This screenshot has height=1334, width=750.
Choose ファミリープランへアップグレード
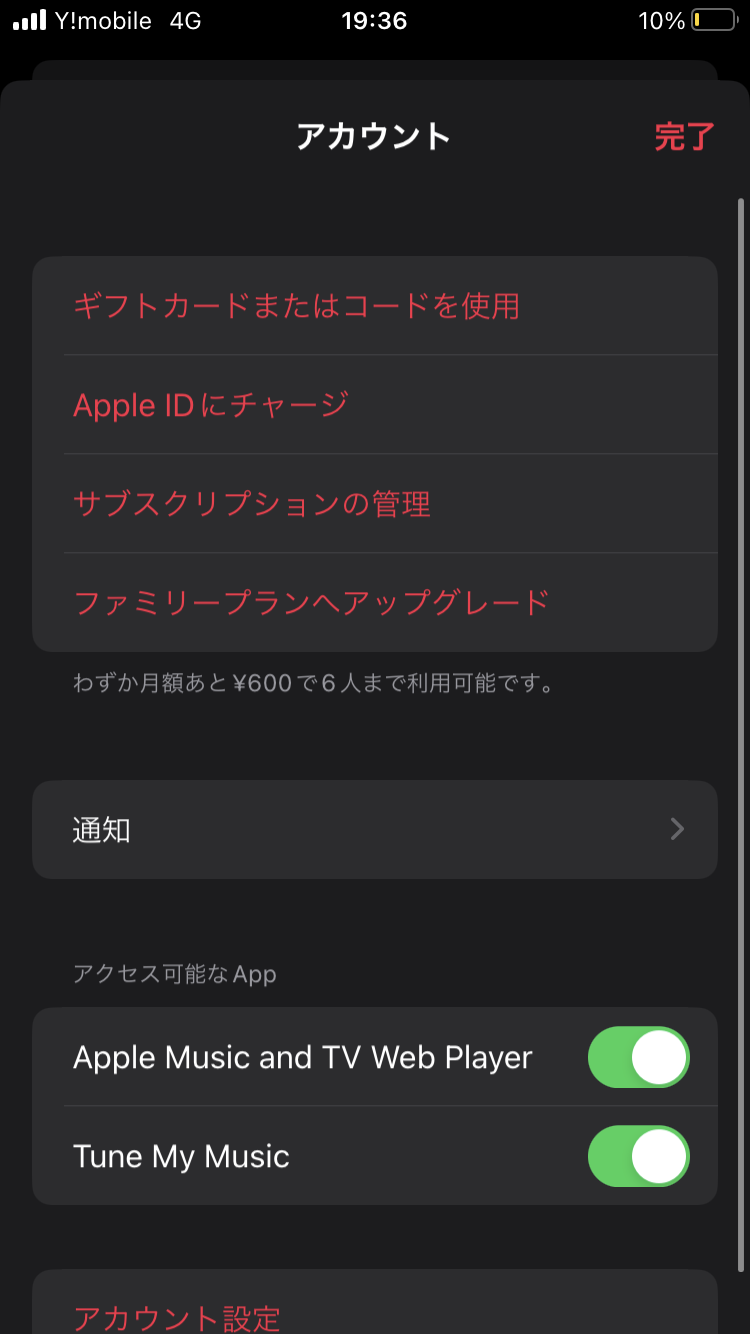[x=311, y=602]
